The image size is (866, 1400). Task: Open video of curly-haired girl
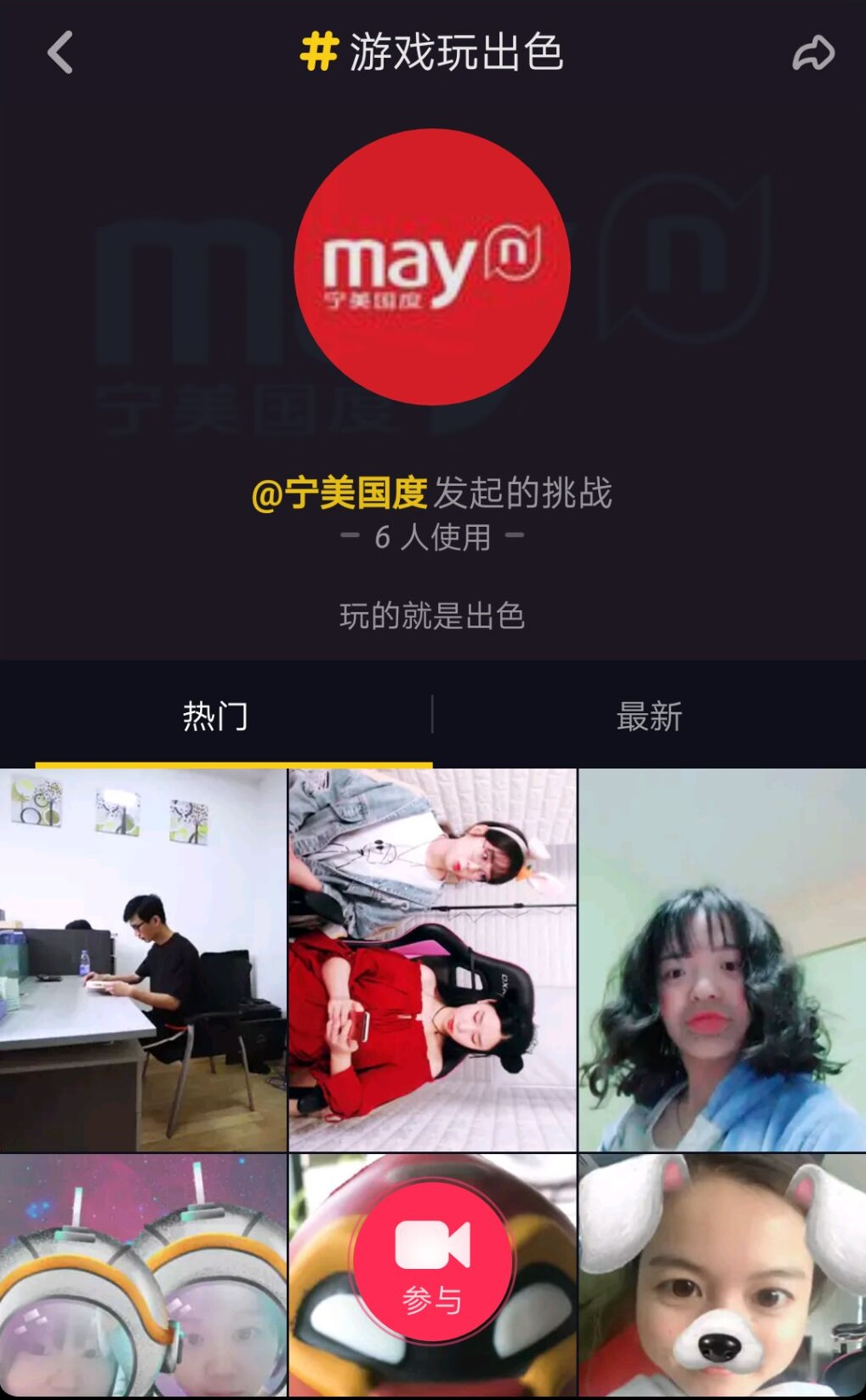[722, 960]
